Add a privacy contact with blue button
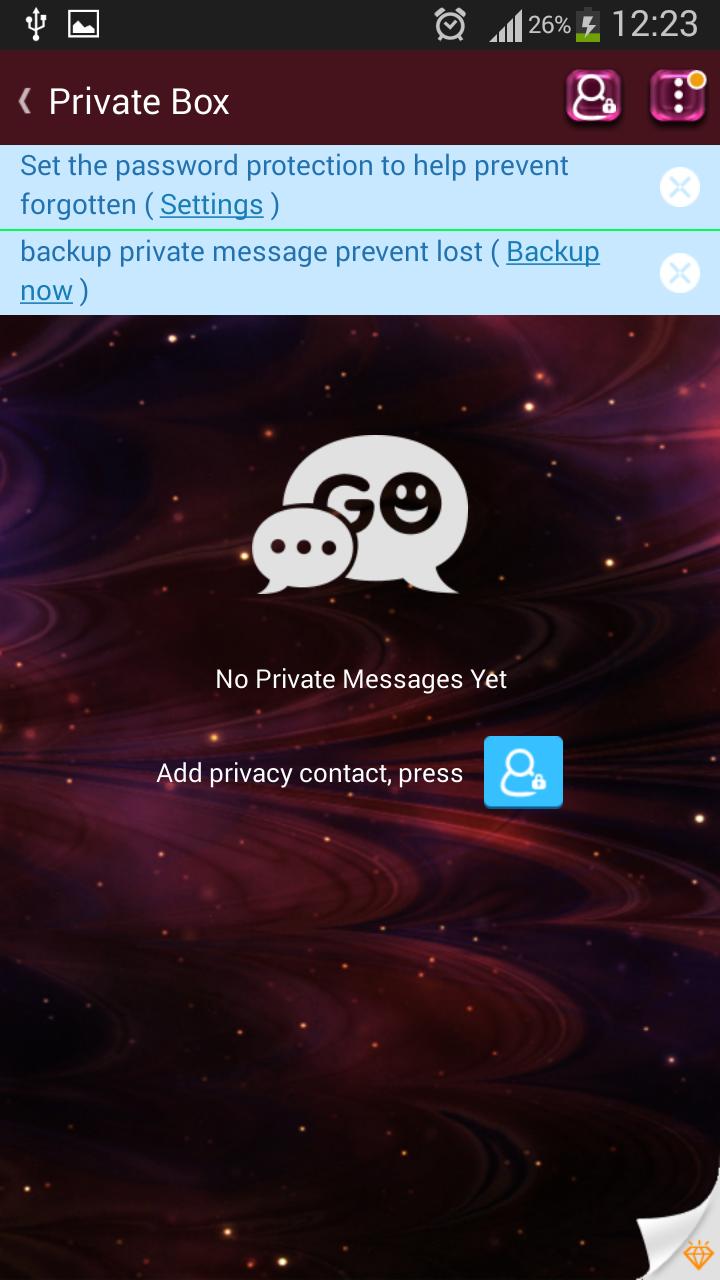Viewport: 720px width, 1280px height. coord(523,772)
